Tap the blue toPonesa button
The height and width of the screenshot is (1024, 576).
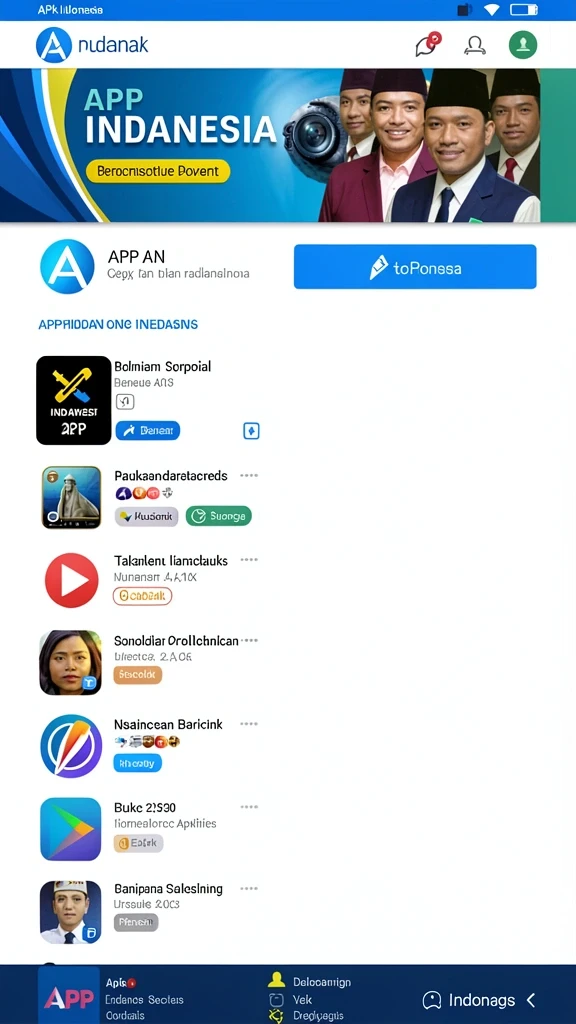tap(415, 266)
